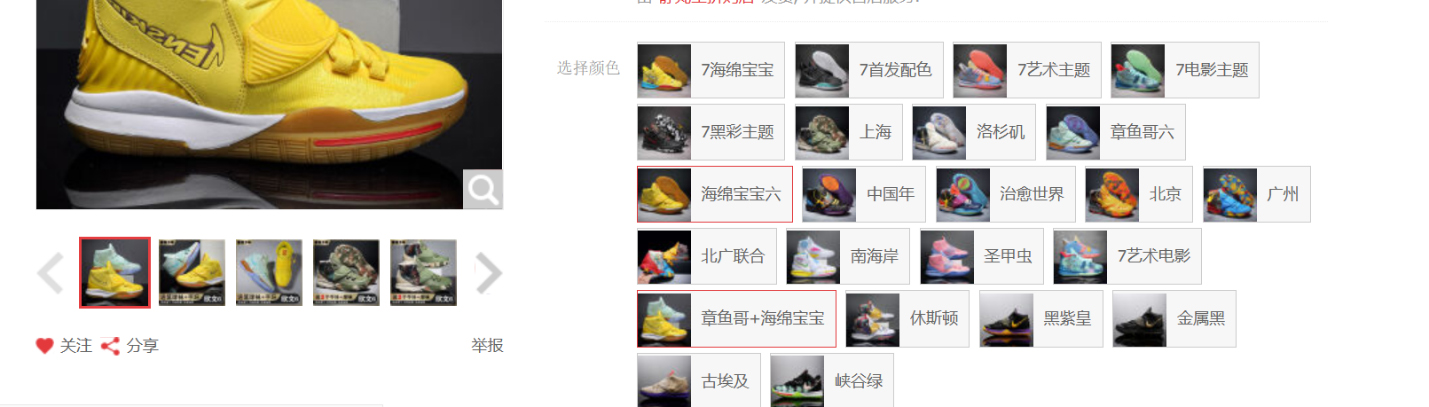Viewport: 1429px width, 407px height.
Task: Pick the 章鱼哥六 color
Action: point(1115,132)
